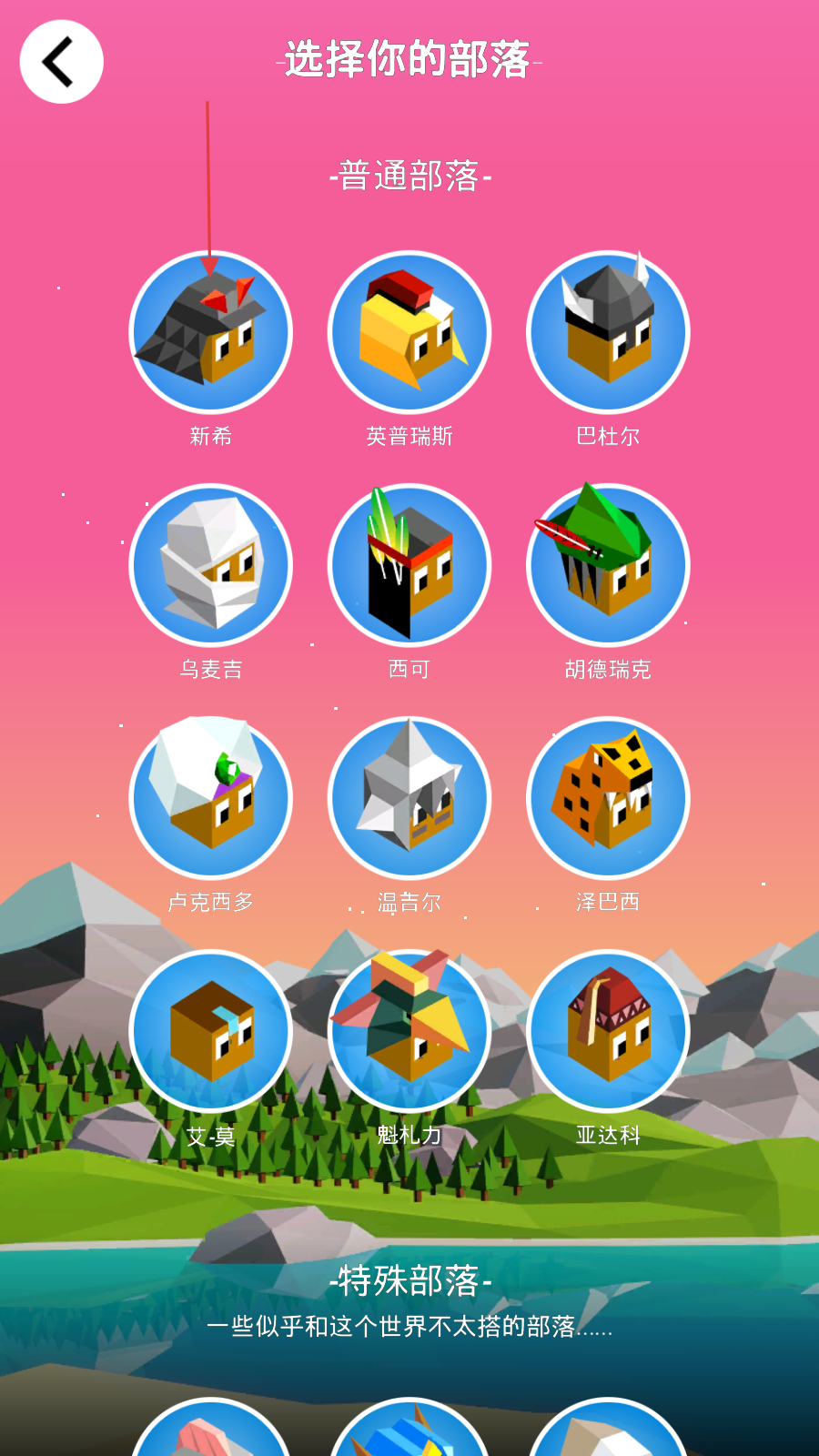The image size is (819, 1456).
Task: Select the 温吉尔 tribe
Action: 409,799
